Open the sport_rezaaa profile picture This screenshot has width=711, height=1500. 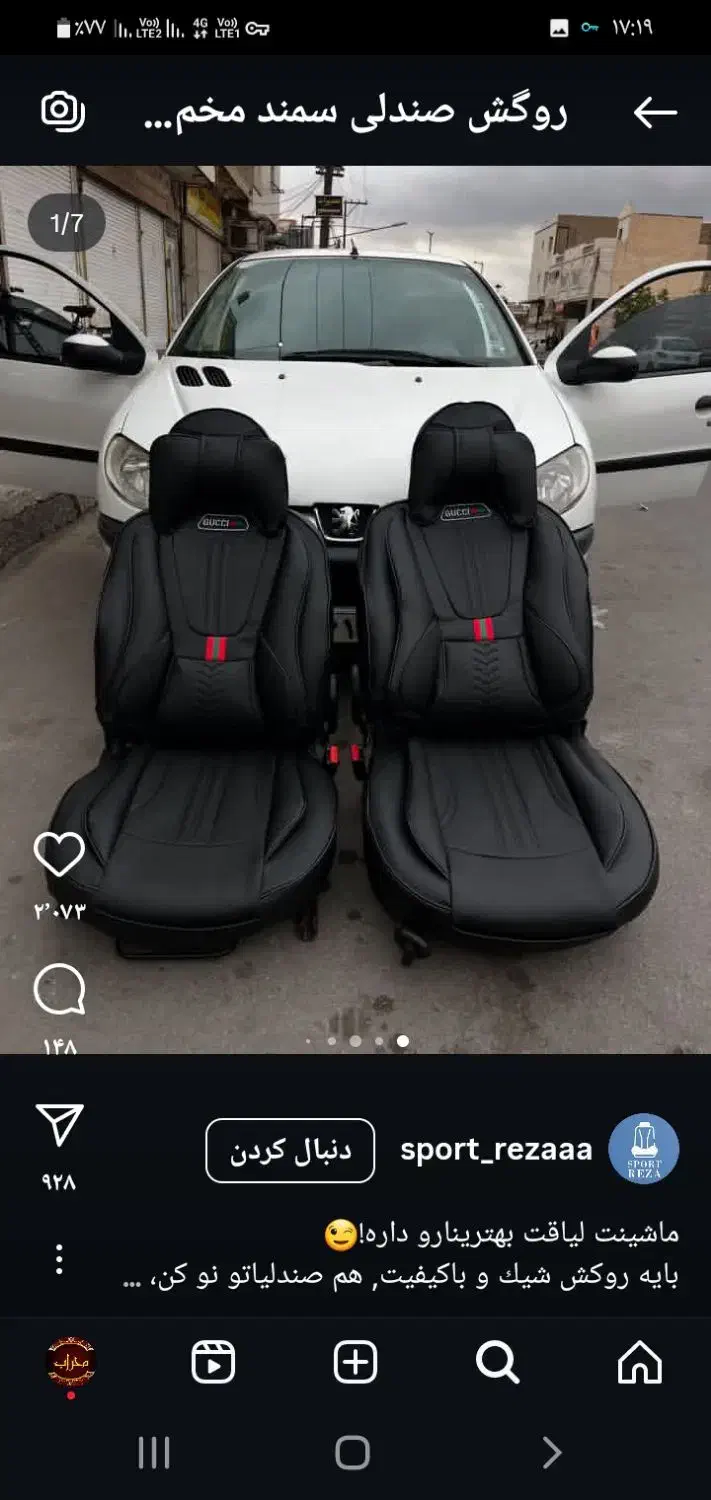tap(643, 1149)
